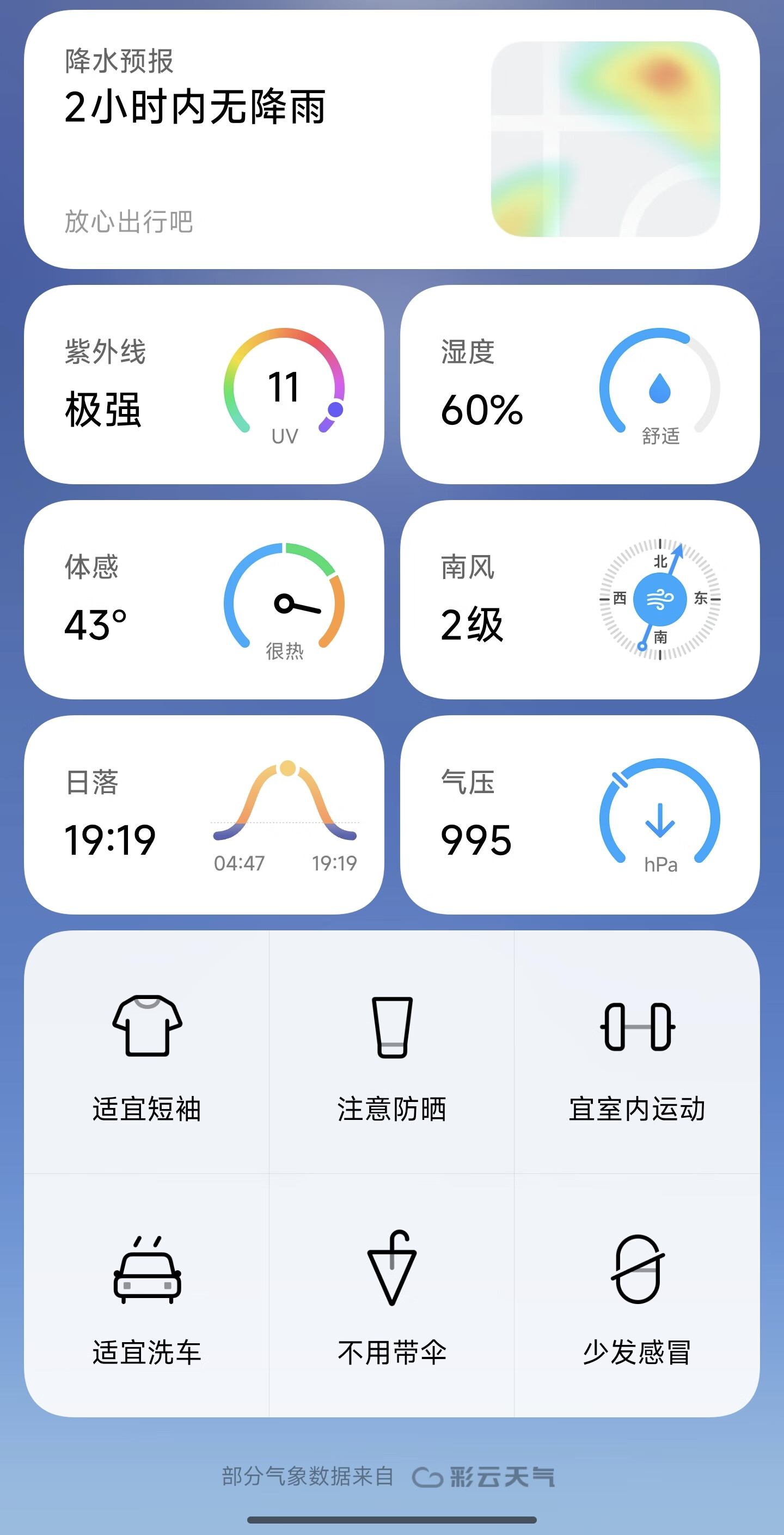Open the 湿度 humidity card
The image size is (784, 1535).
(580, 385)
